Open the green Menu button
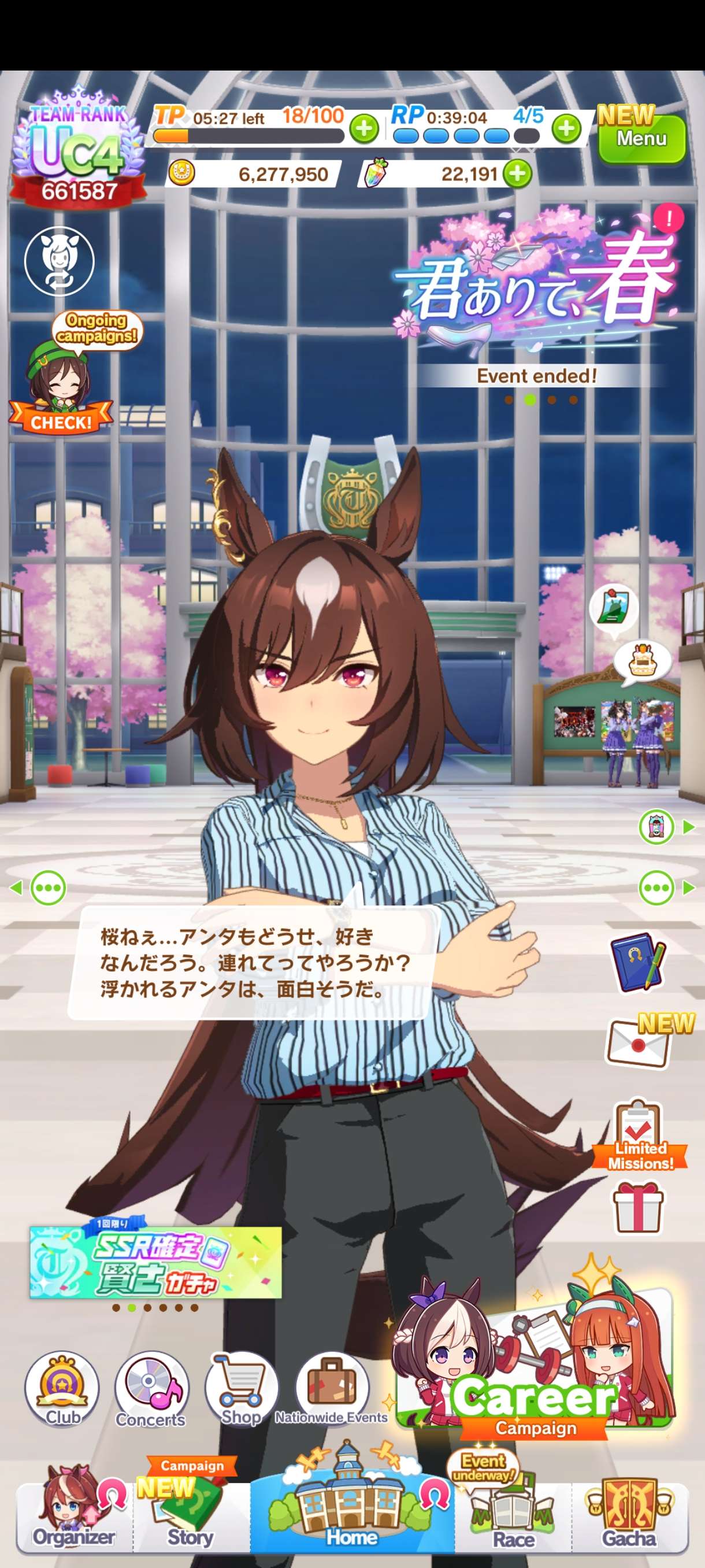This screenshot has width=705, height=1568. coord(641,139)
